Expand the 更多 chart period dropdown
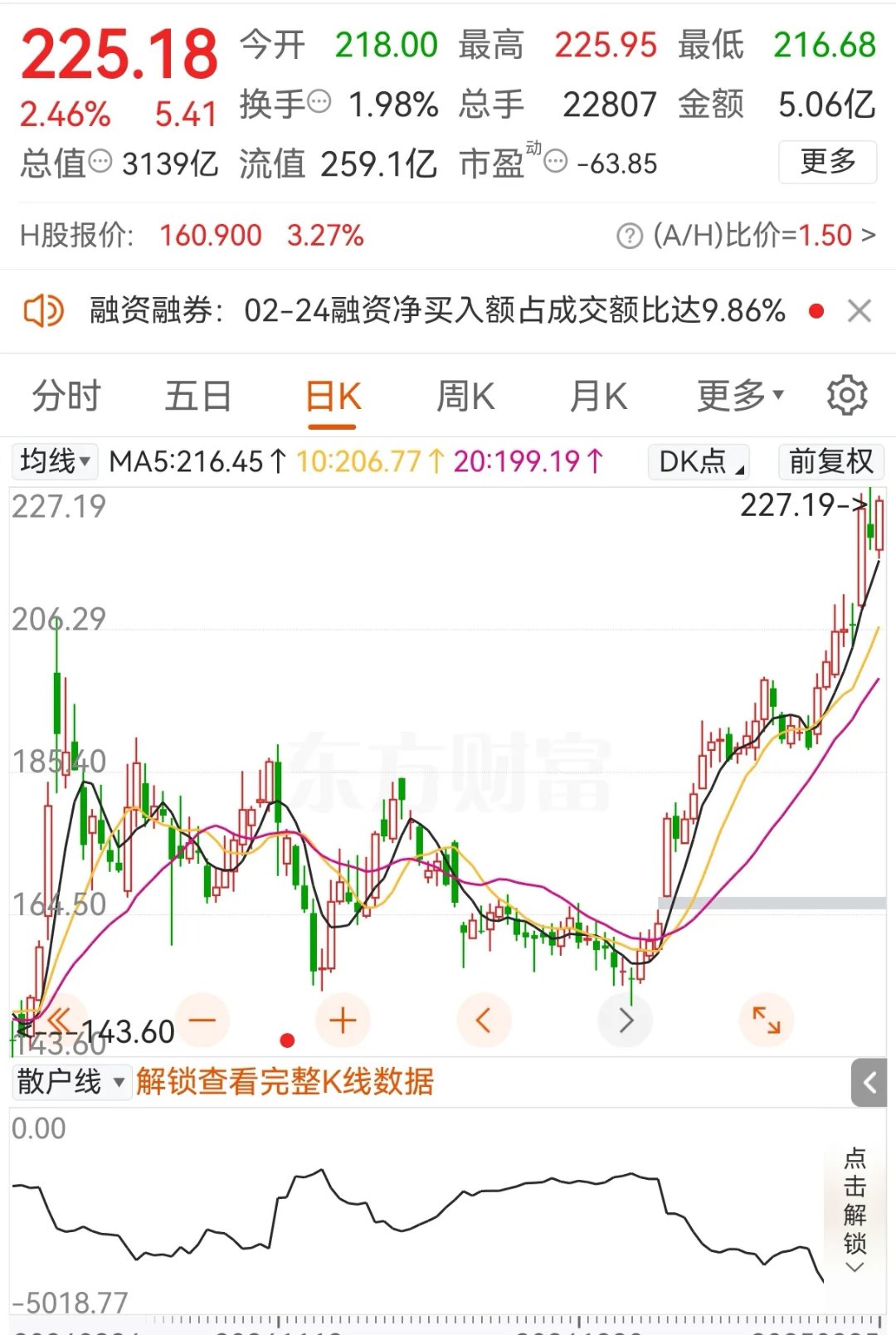 737,396
